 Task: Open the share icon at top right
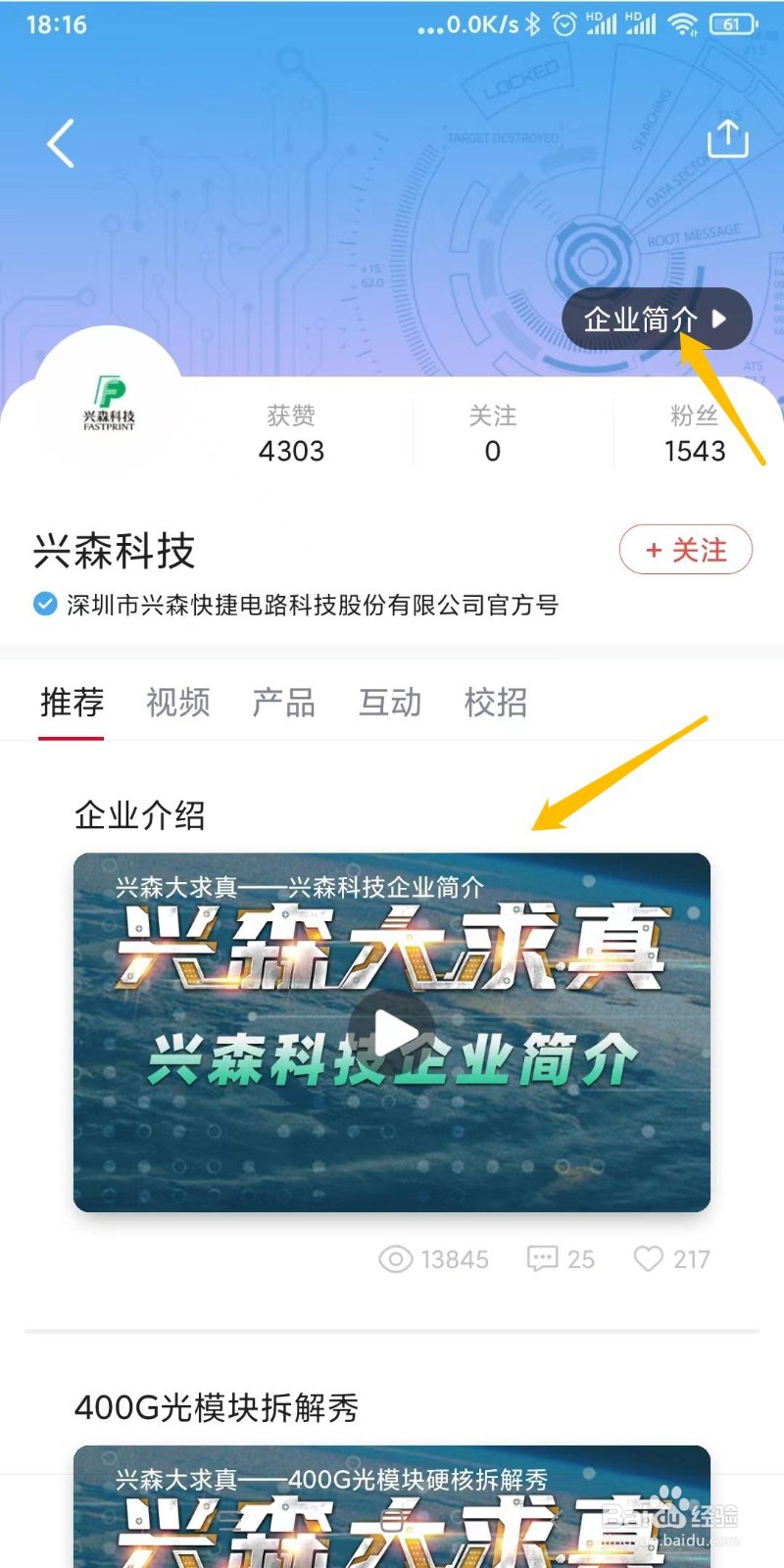tap(728, 138)
